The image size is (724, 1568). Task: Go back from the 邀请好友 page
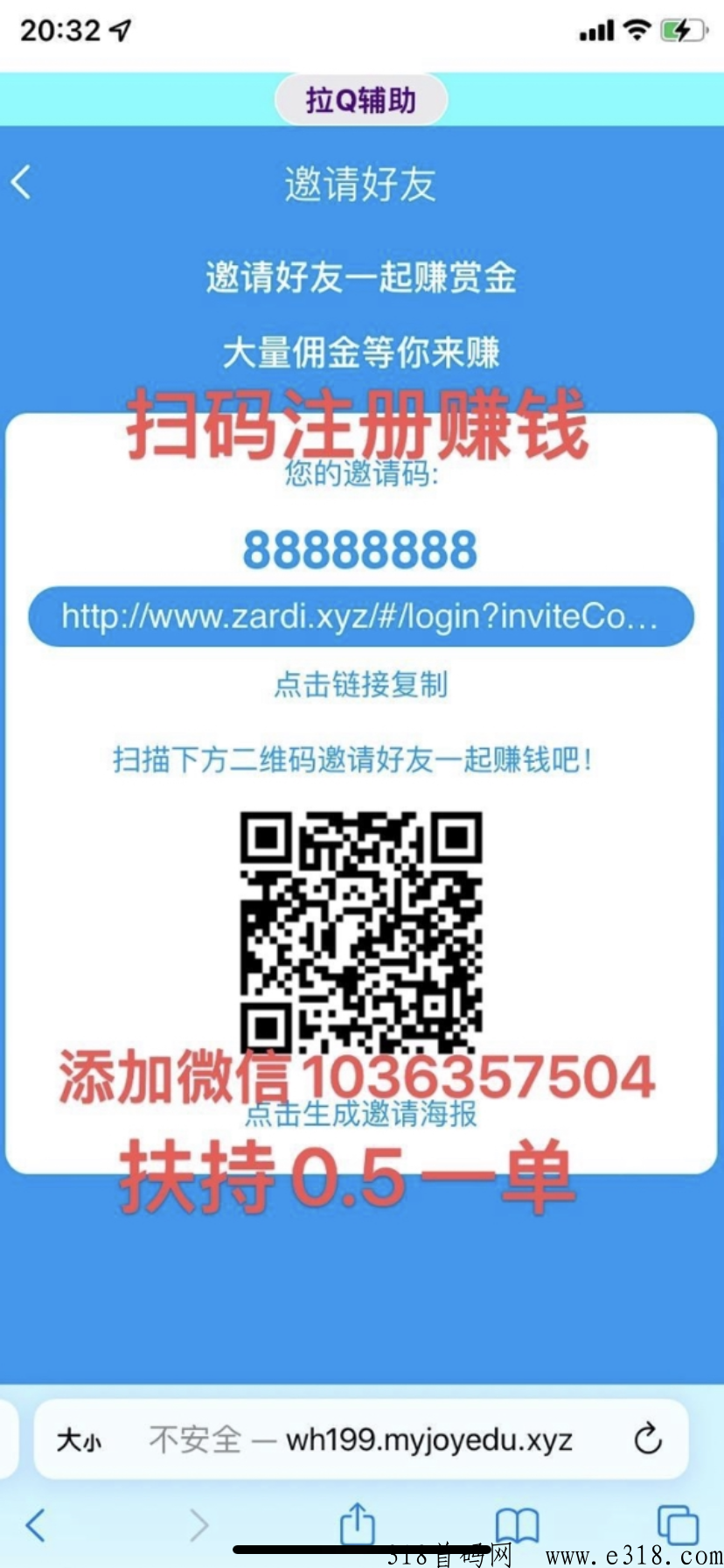(x=23, y=183)
